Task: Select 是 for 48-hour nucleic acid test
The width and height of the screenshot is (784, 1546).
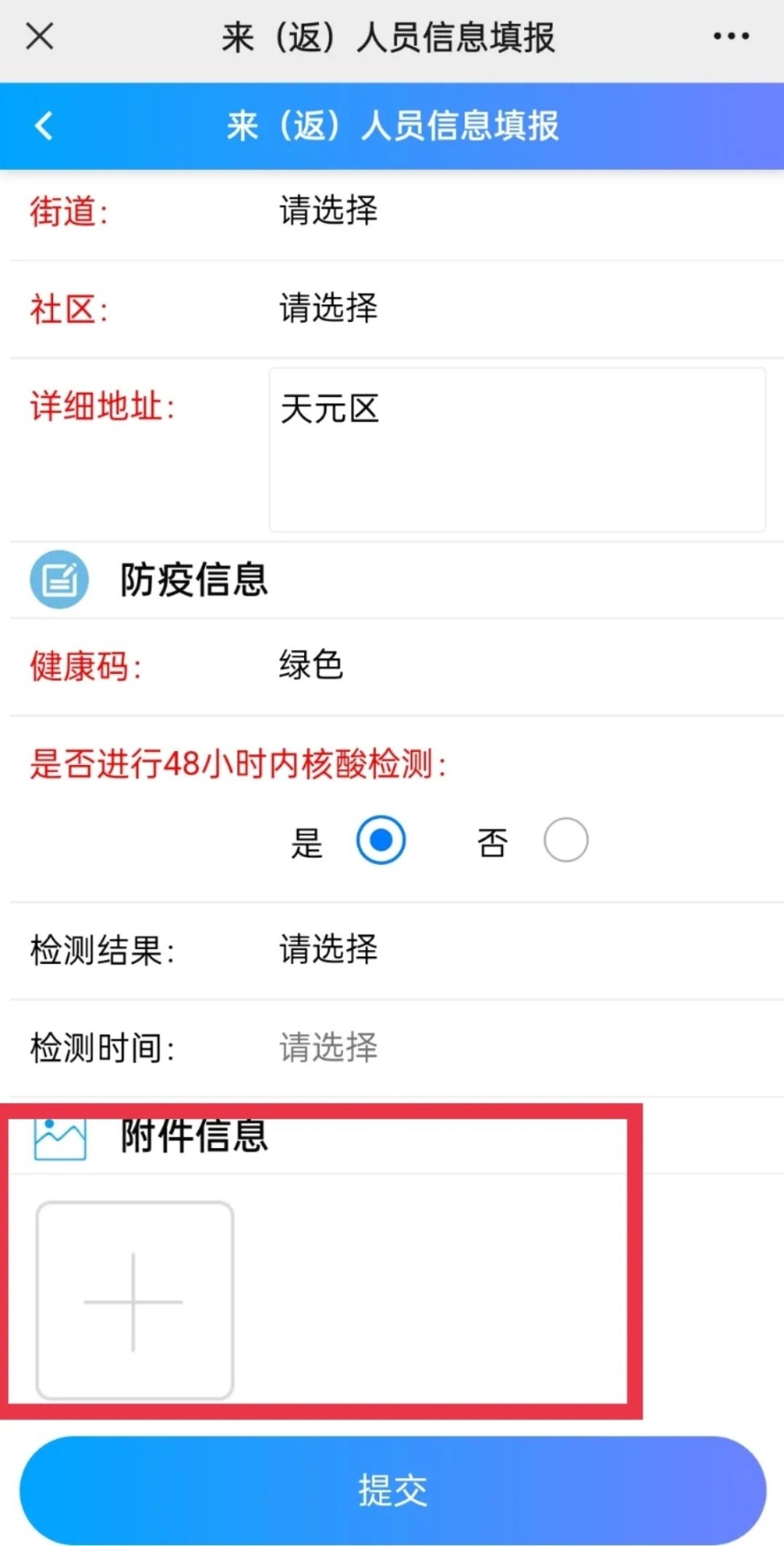Action: pos(381,841)
